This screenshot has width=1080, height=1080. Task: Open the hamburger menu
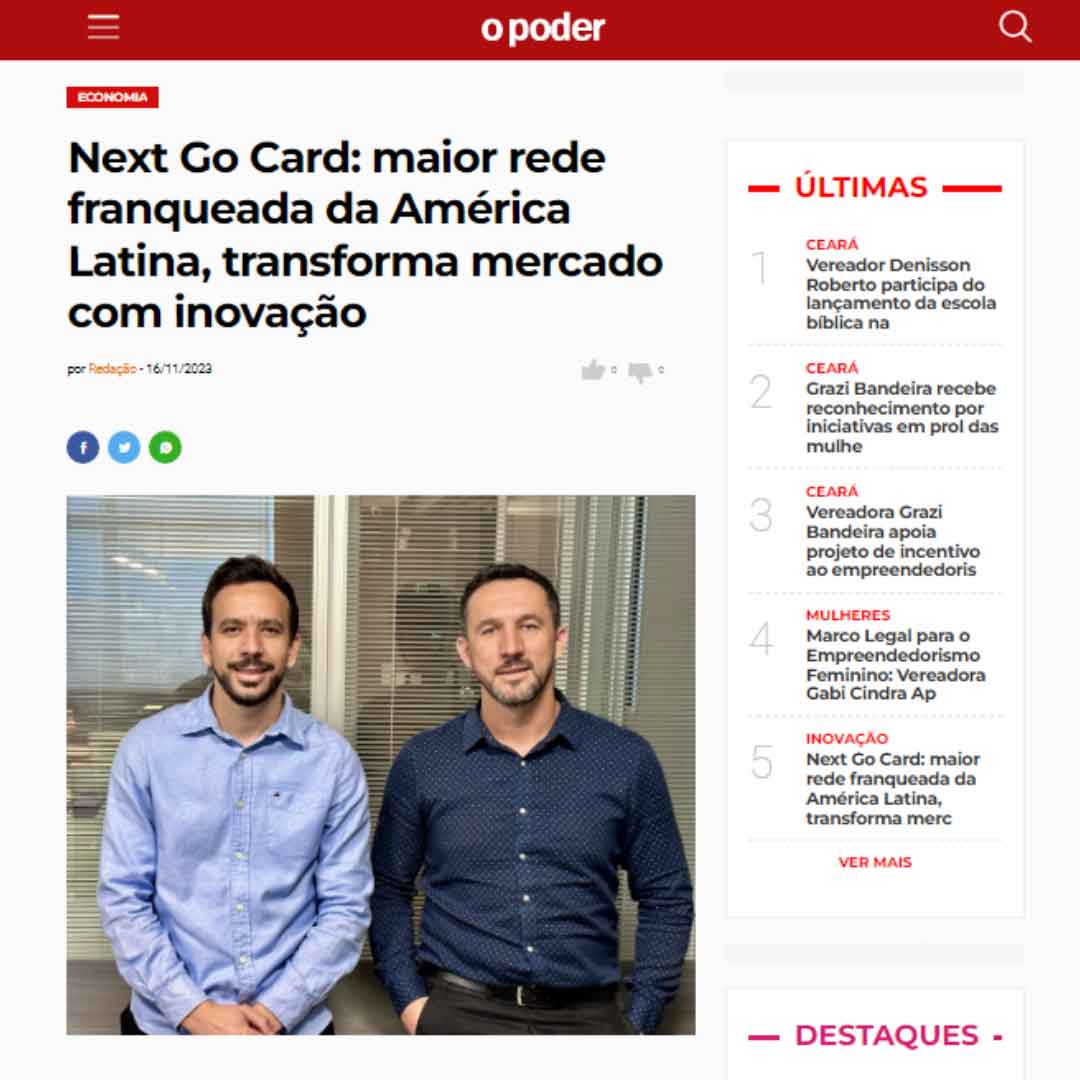pos(103,28)
